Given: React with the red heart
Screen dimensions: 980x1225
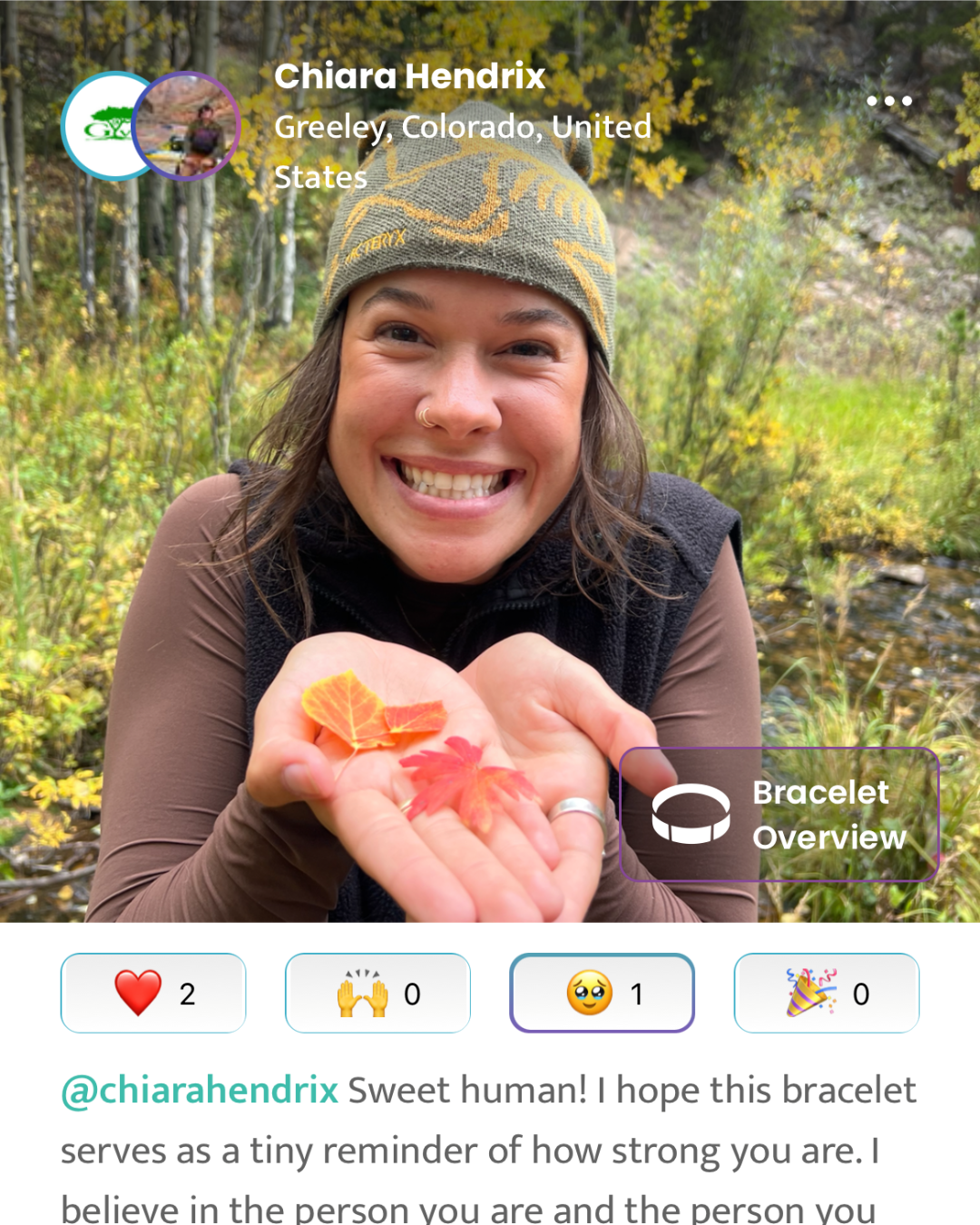Looking at the screenshot, I should tap(152, 993).
